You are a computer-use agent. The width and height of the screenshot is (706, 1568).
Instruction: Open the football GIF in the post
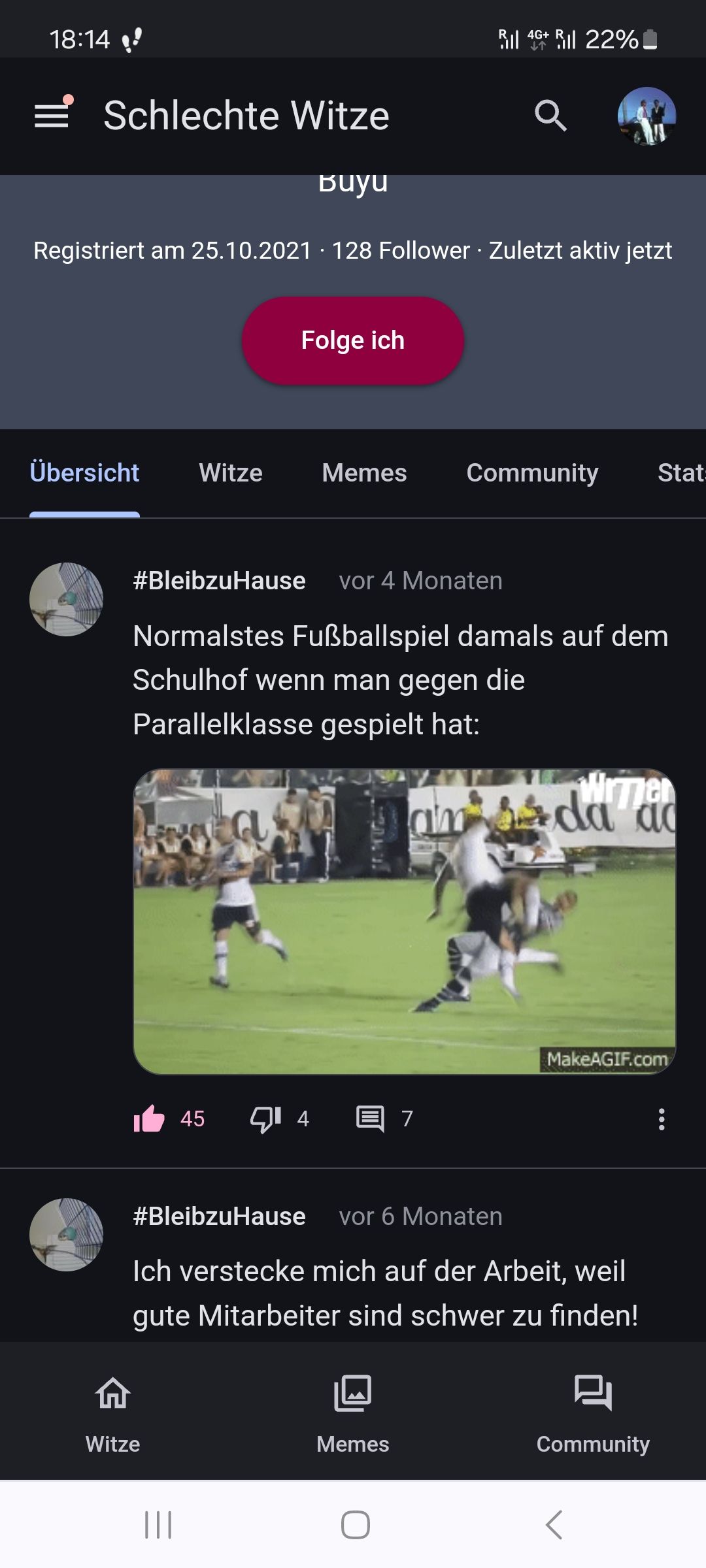click(x=404, y=921)
